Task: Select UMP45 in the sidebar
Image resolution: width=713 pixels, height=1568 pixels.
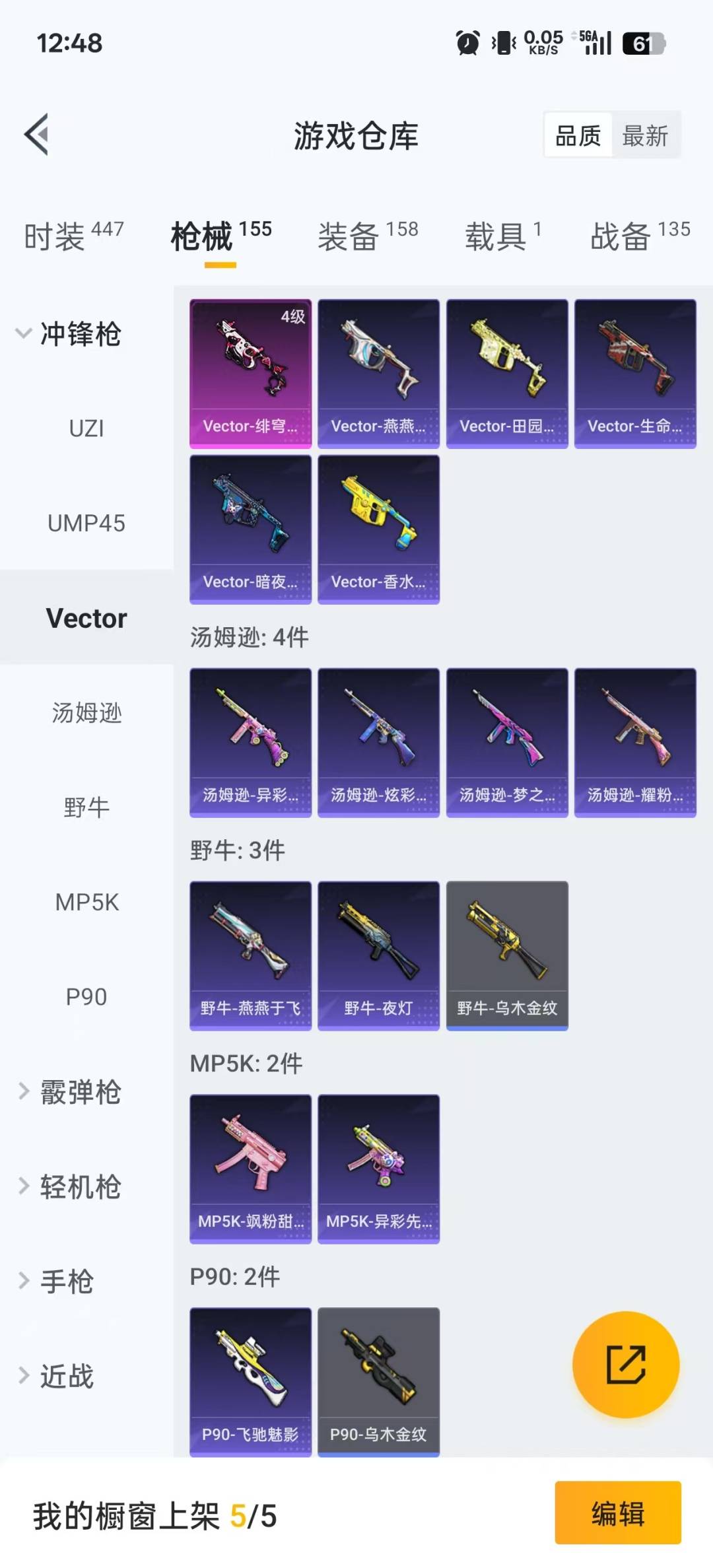Action: tap(86, 523)
